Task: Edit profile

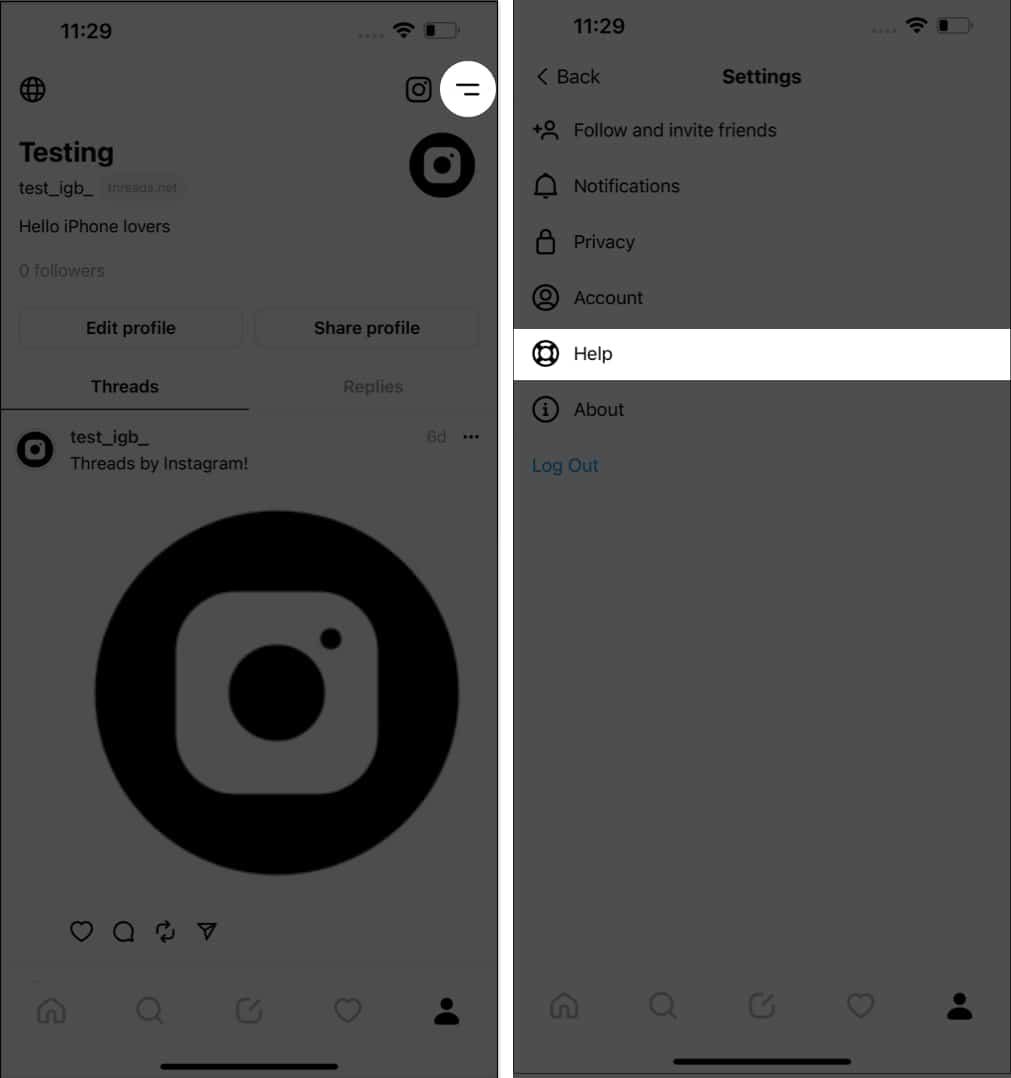Action: 130,328
